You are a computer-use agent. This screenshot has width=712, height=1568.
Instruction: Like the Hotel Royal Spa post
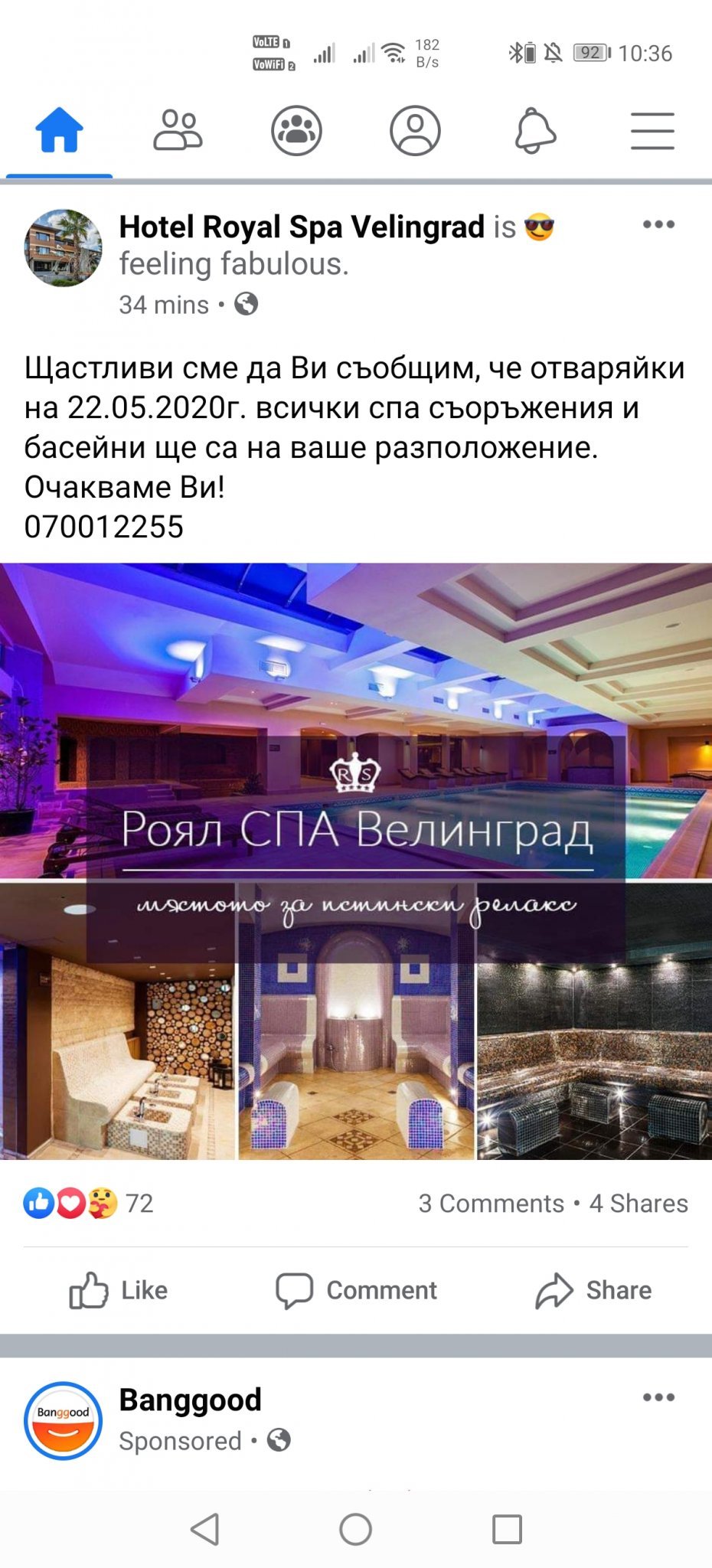(x=119, y=1290)
